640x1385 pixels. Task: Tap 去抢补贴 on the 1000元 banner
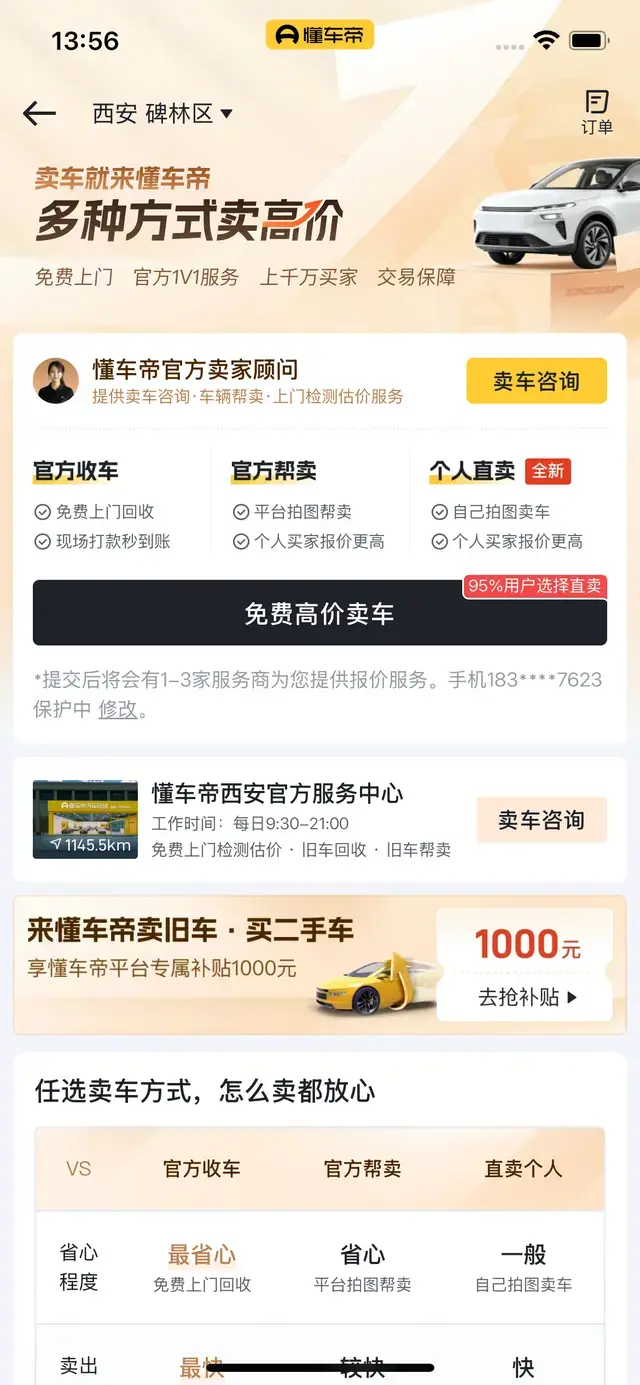[527, 996]
